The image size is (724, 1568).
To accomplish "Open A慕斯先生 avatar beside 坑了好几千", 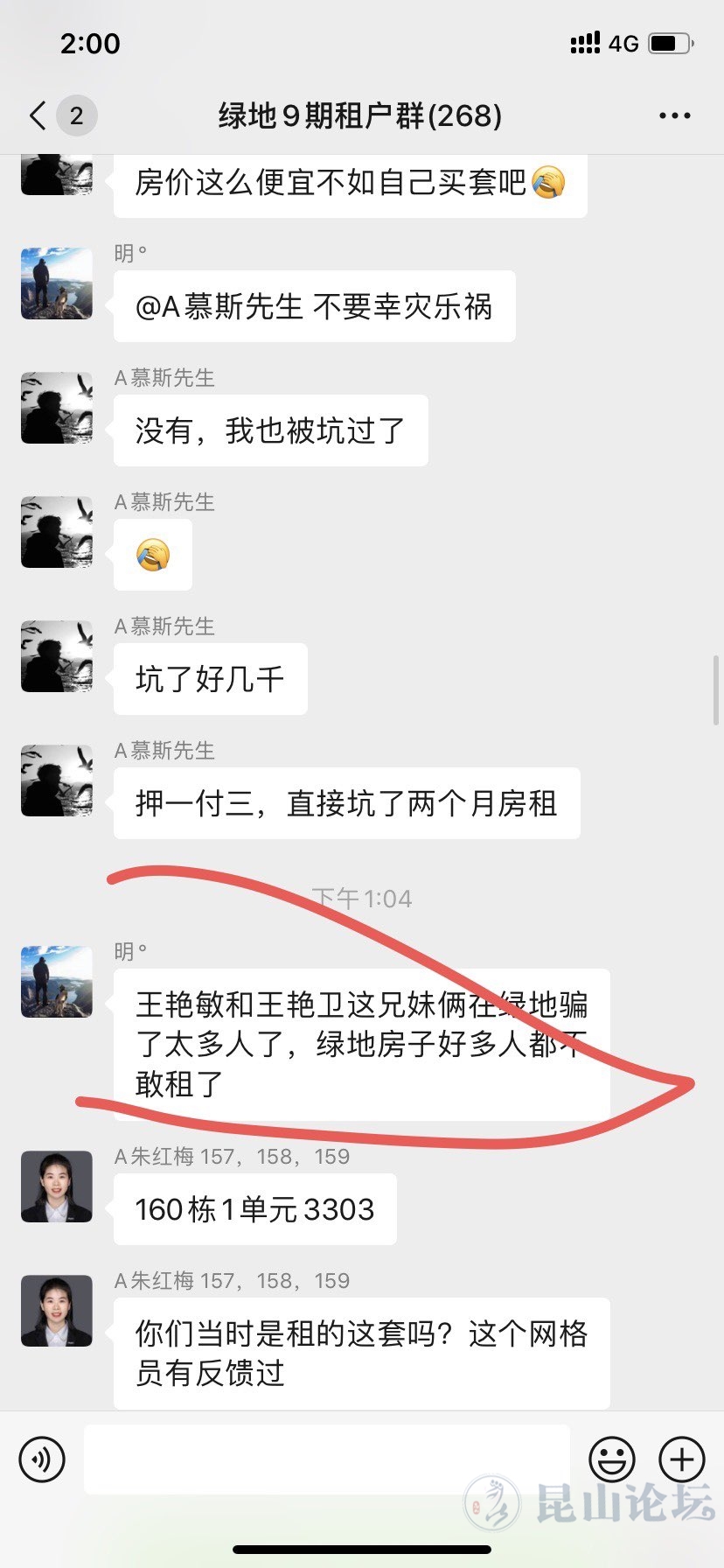I will (x=57, y=656).
